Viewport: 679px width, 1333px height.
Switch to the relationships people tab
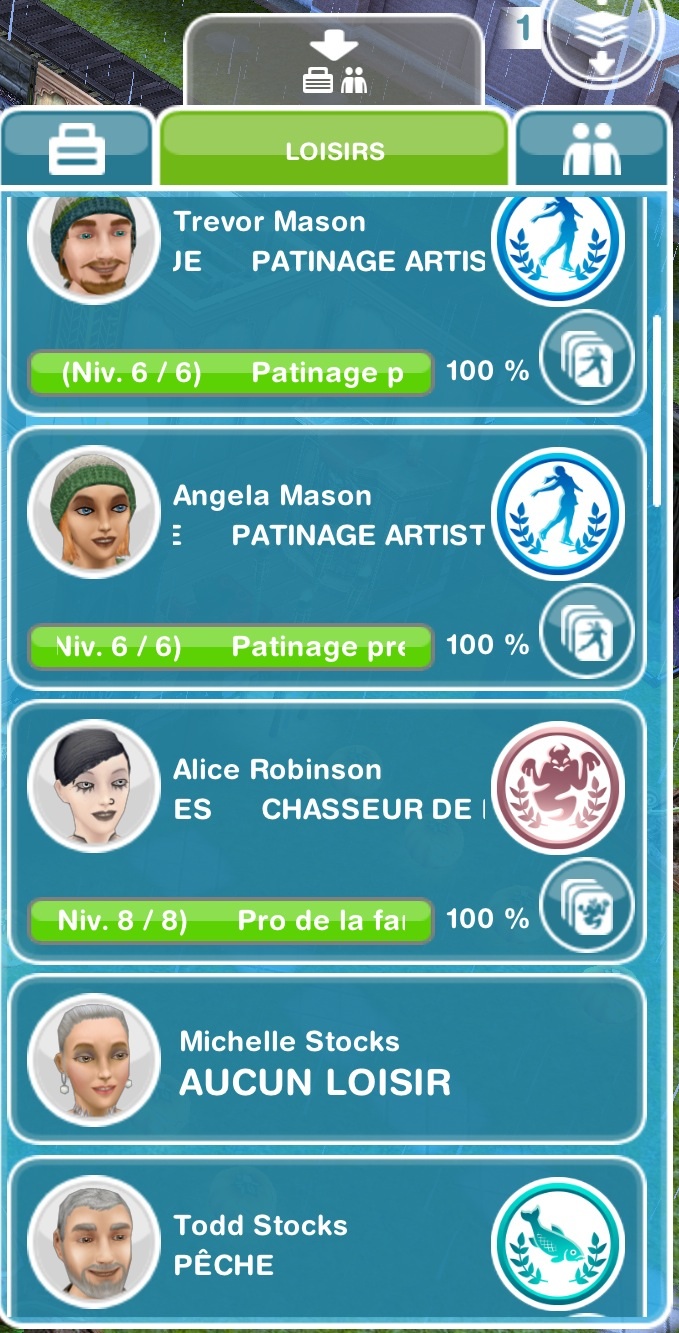pos(591,148)
